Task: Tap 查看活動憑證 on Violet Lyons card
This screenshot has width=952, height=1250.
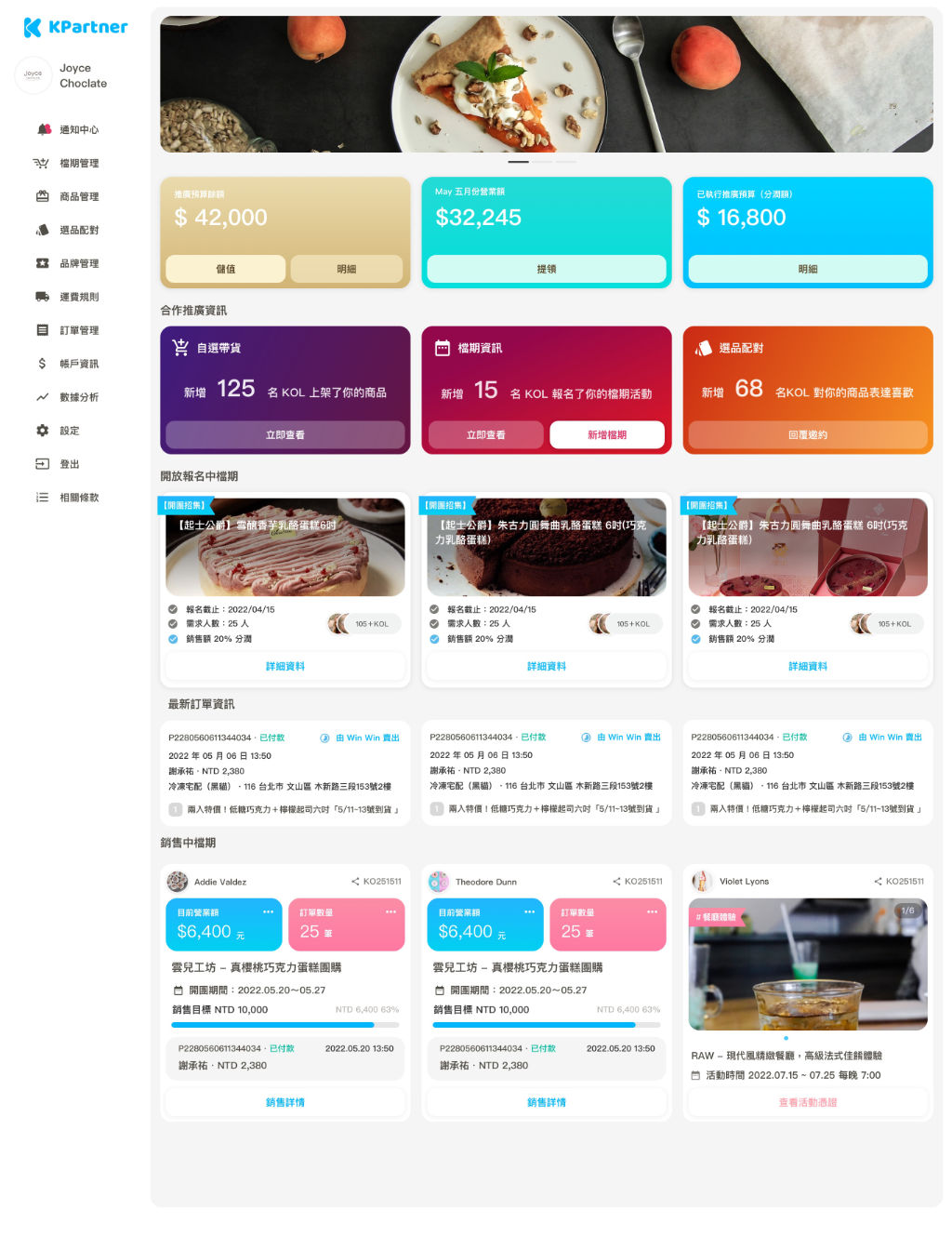Action: click(808, 1103)
